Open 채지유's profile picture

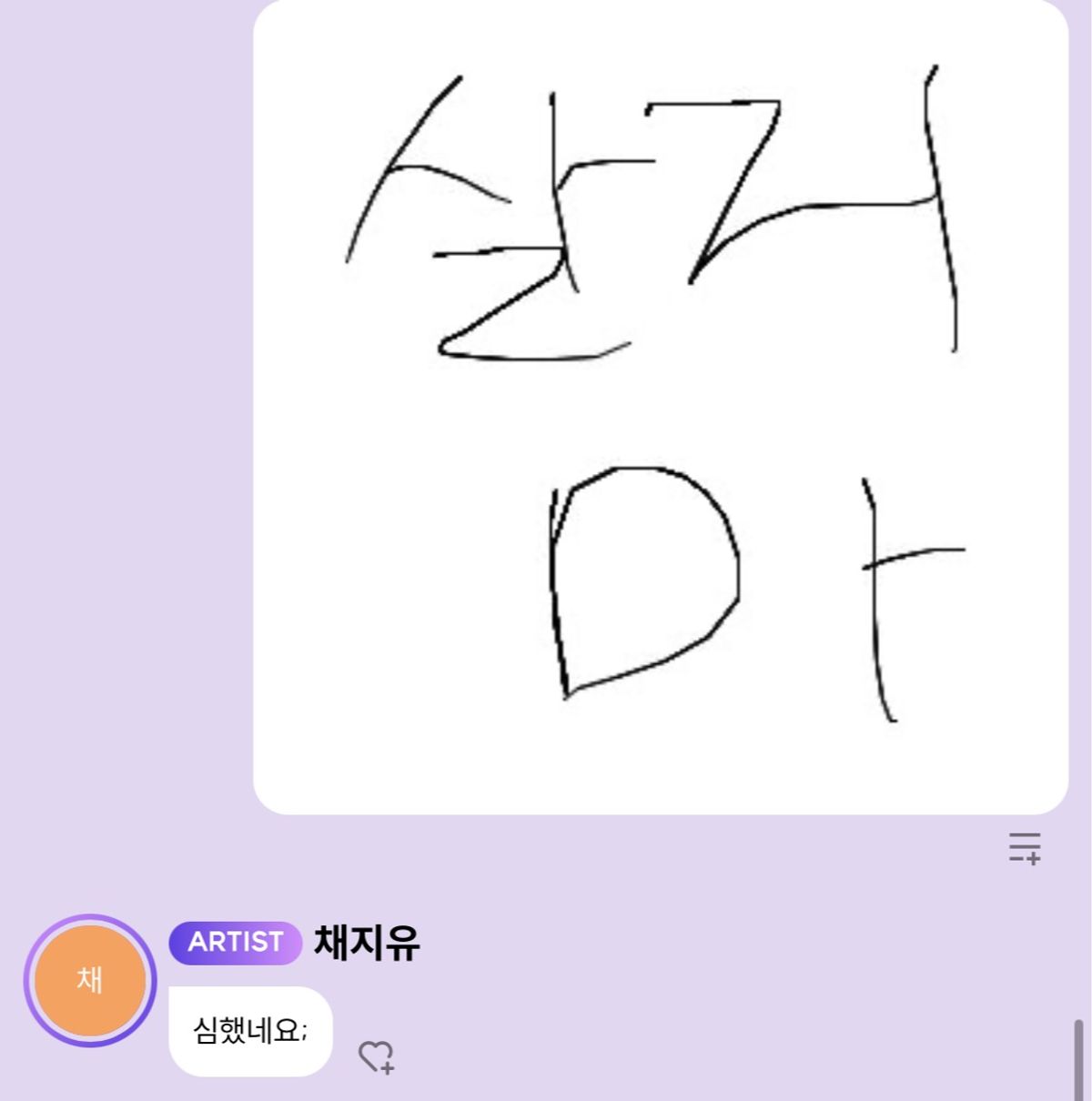[x=90, y=981]
